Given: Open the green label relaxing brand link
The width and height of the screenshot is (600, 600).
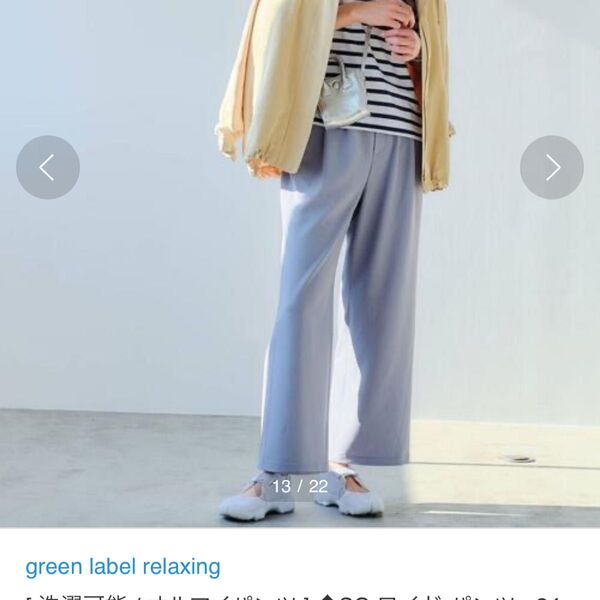Looking at the screenshot, I should point(123,567).
